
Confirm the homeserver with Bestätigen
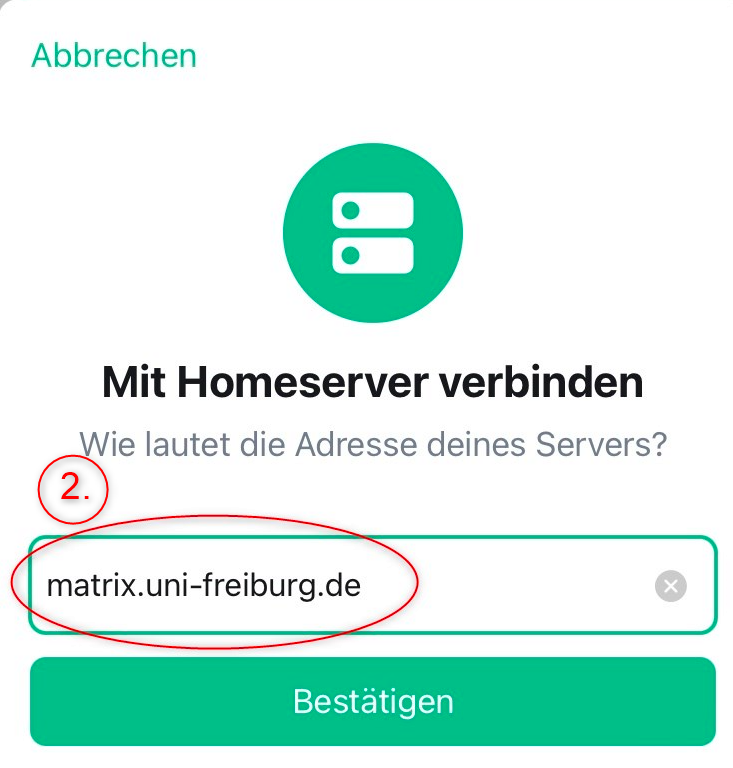pyautogui.click(x=372, y=701)
